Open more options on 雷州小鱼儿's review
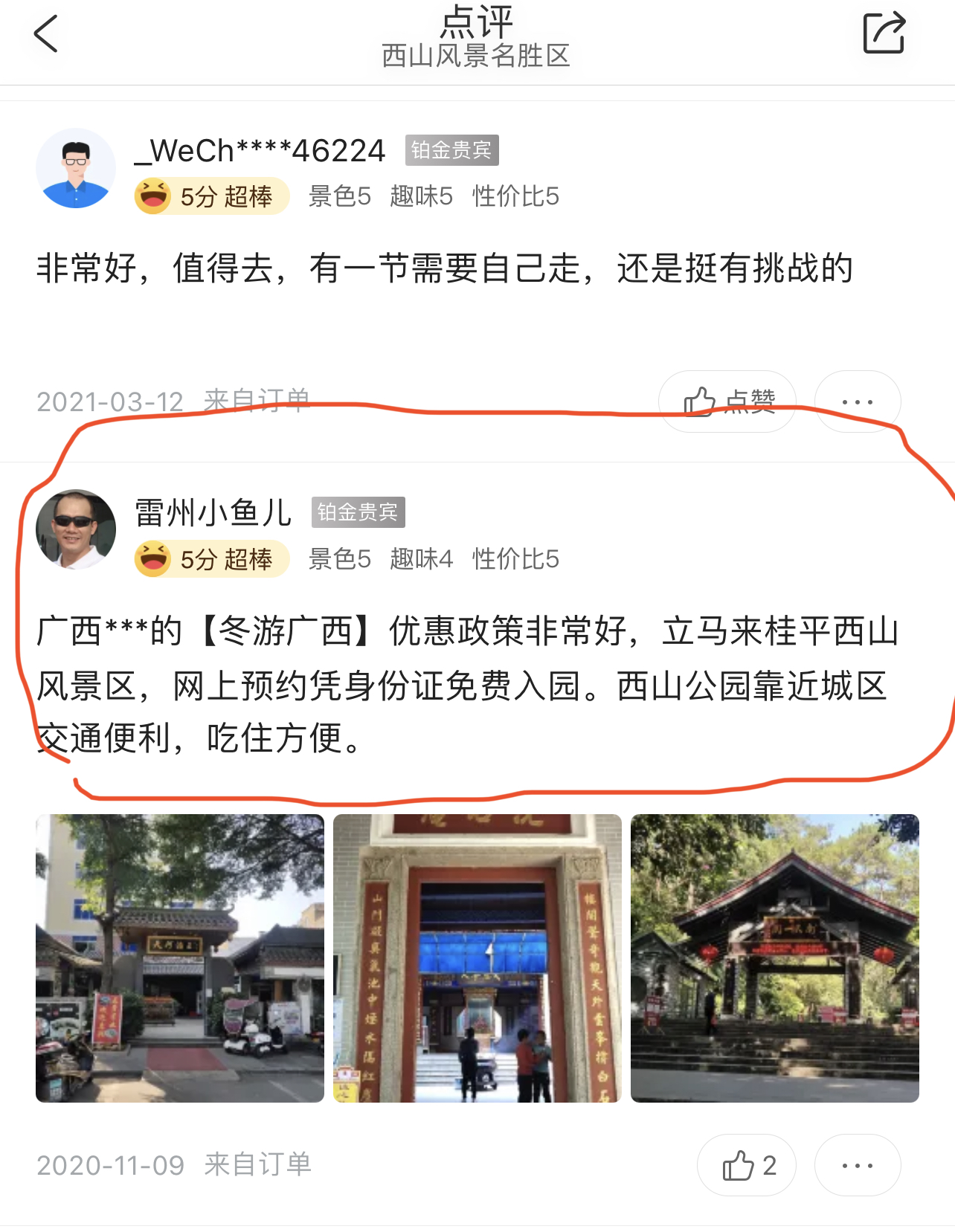This screenshot has height=1232, width=955. point(858,1165)
